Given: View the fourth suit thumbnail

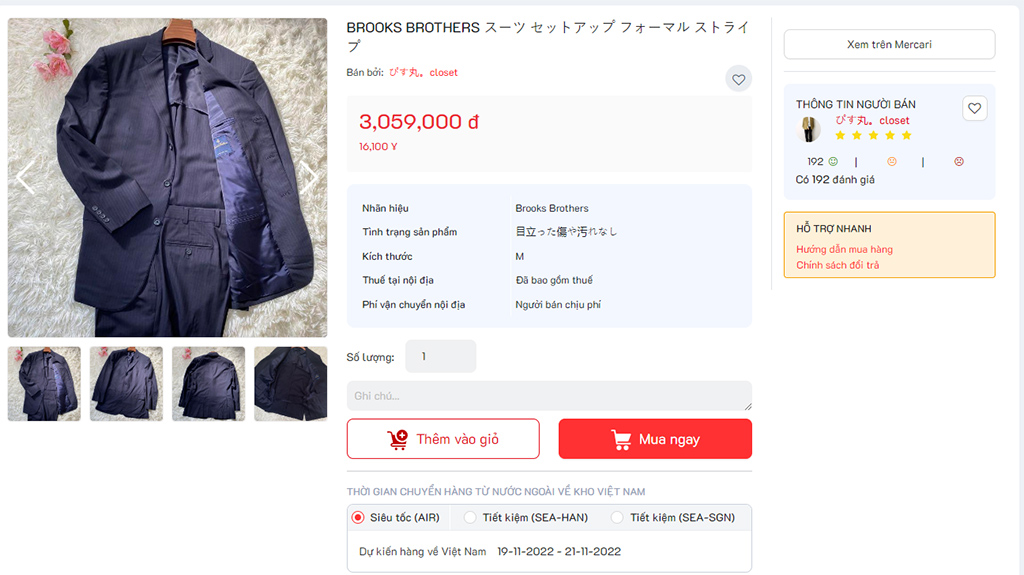Looking at the screenshot, I should [290, 383].
